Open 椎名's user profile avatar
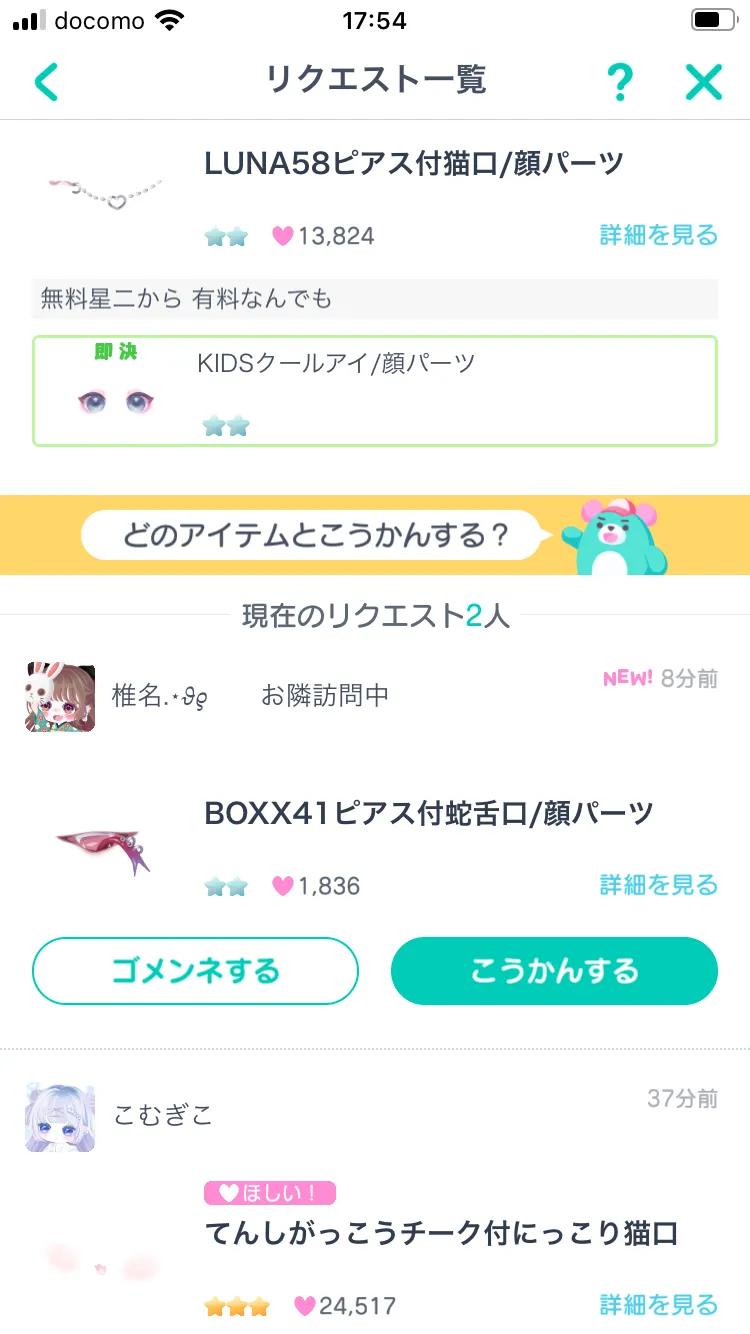The height and width of the screenshot is (1334, 750). 60,697
